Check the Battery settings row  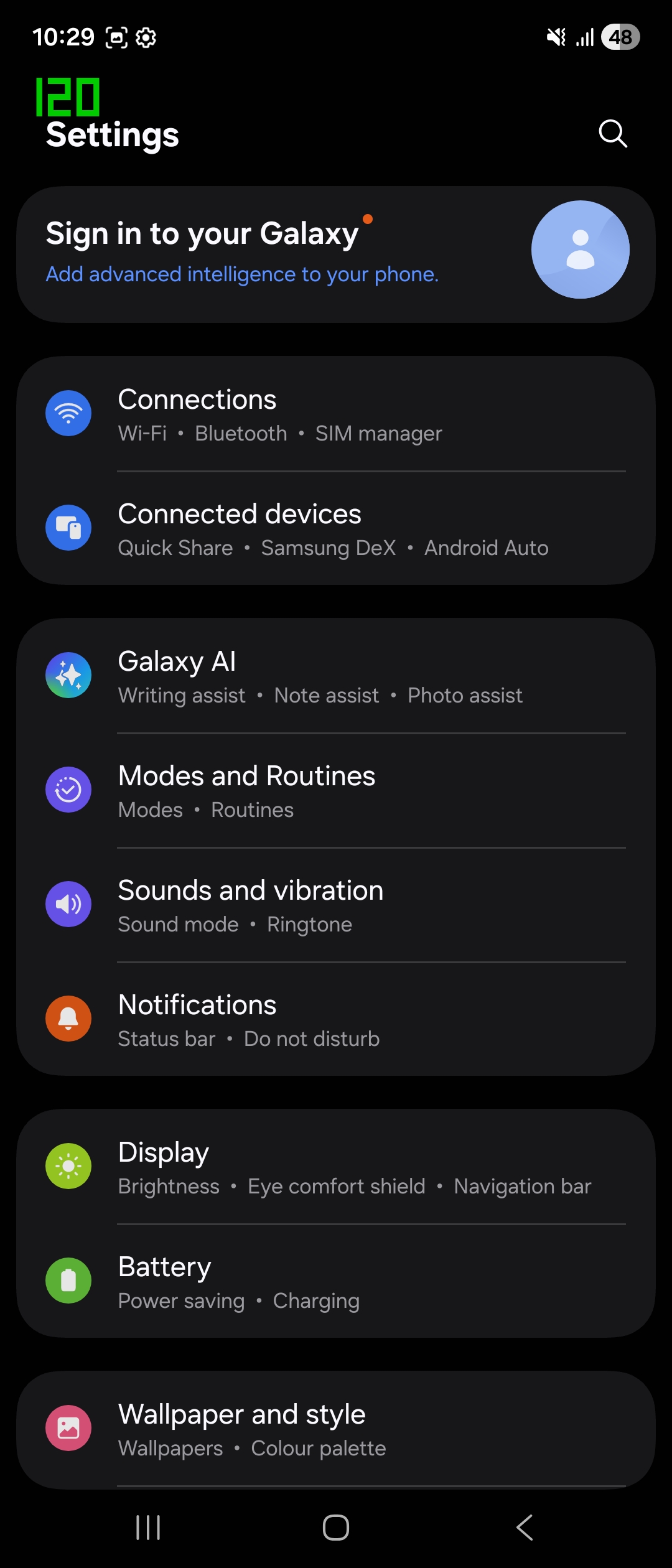click(x=336, y=1282)
